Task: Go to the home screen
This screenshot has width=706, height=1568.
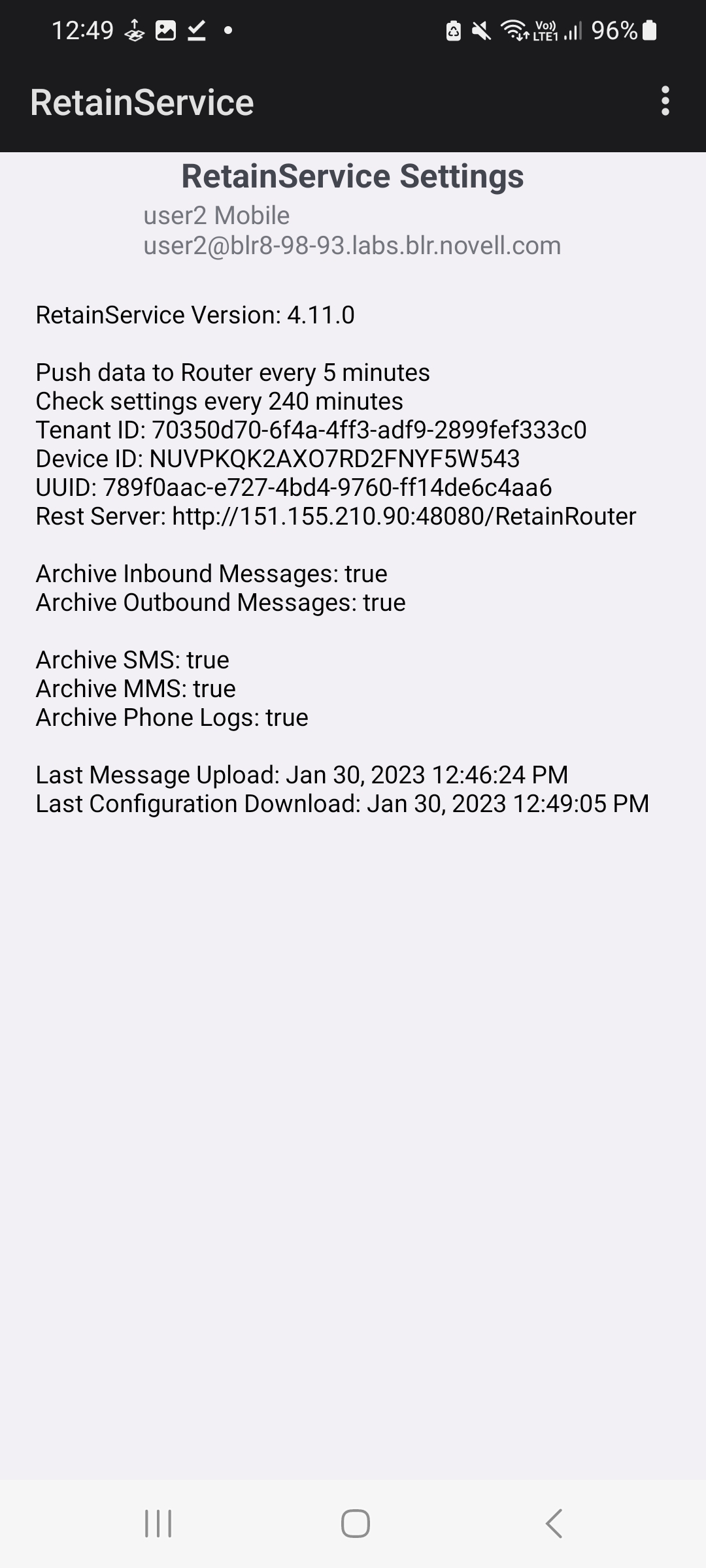Action: (355, 1524)
